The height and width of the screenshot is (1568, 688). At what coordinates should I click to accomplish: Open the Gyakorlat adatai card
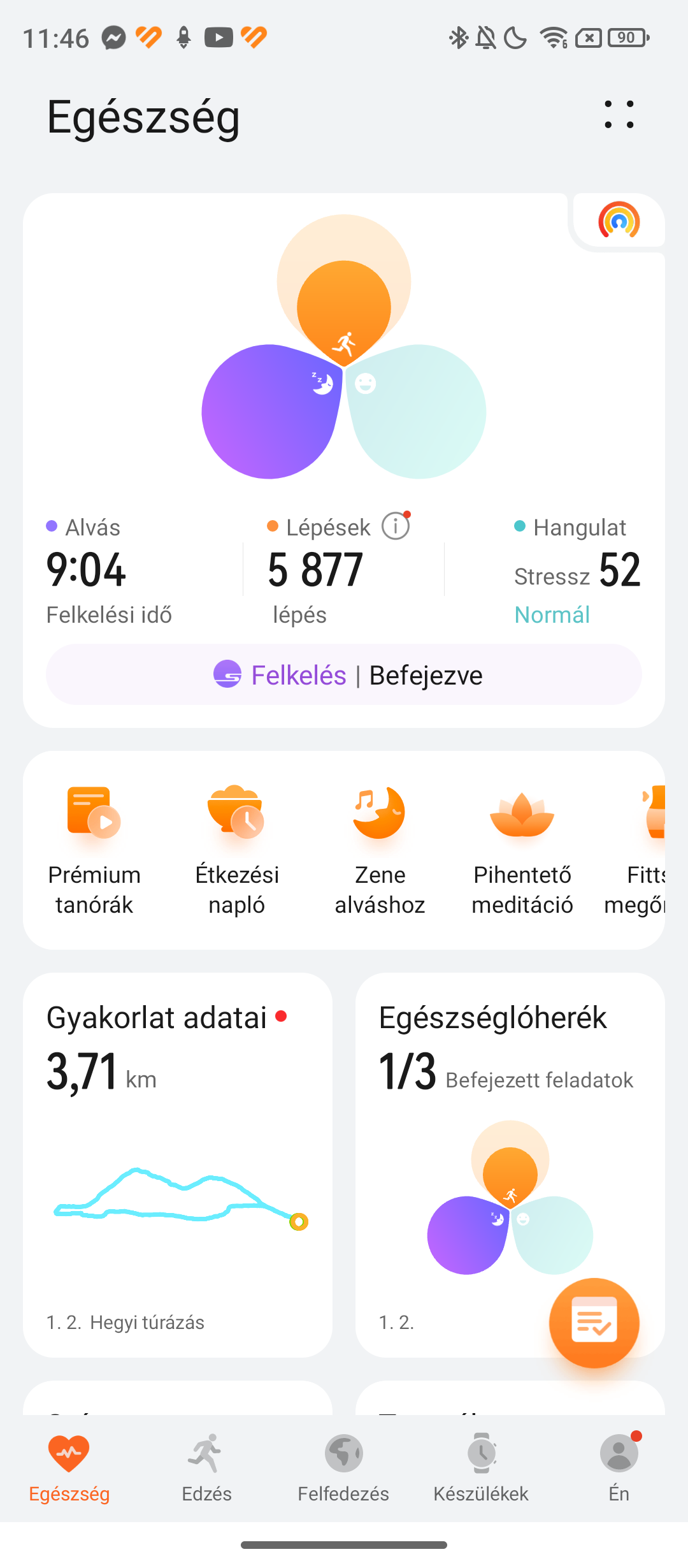(x=178, y=1163)
